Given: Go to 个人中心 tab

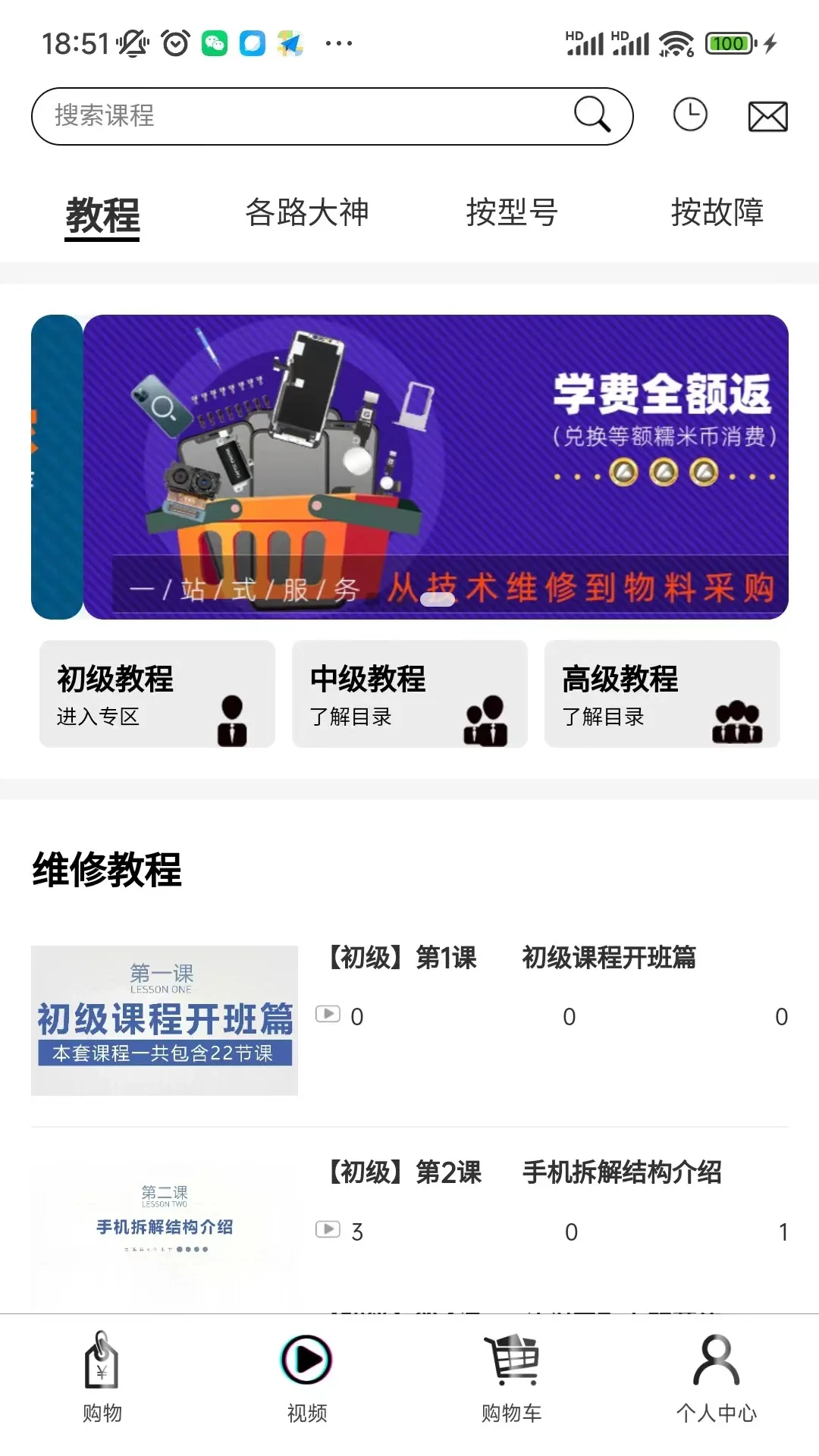Looking at the screenshot, I should (x=716, y=1377).
